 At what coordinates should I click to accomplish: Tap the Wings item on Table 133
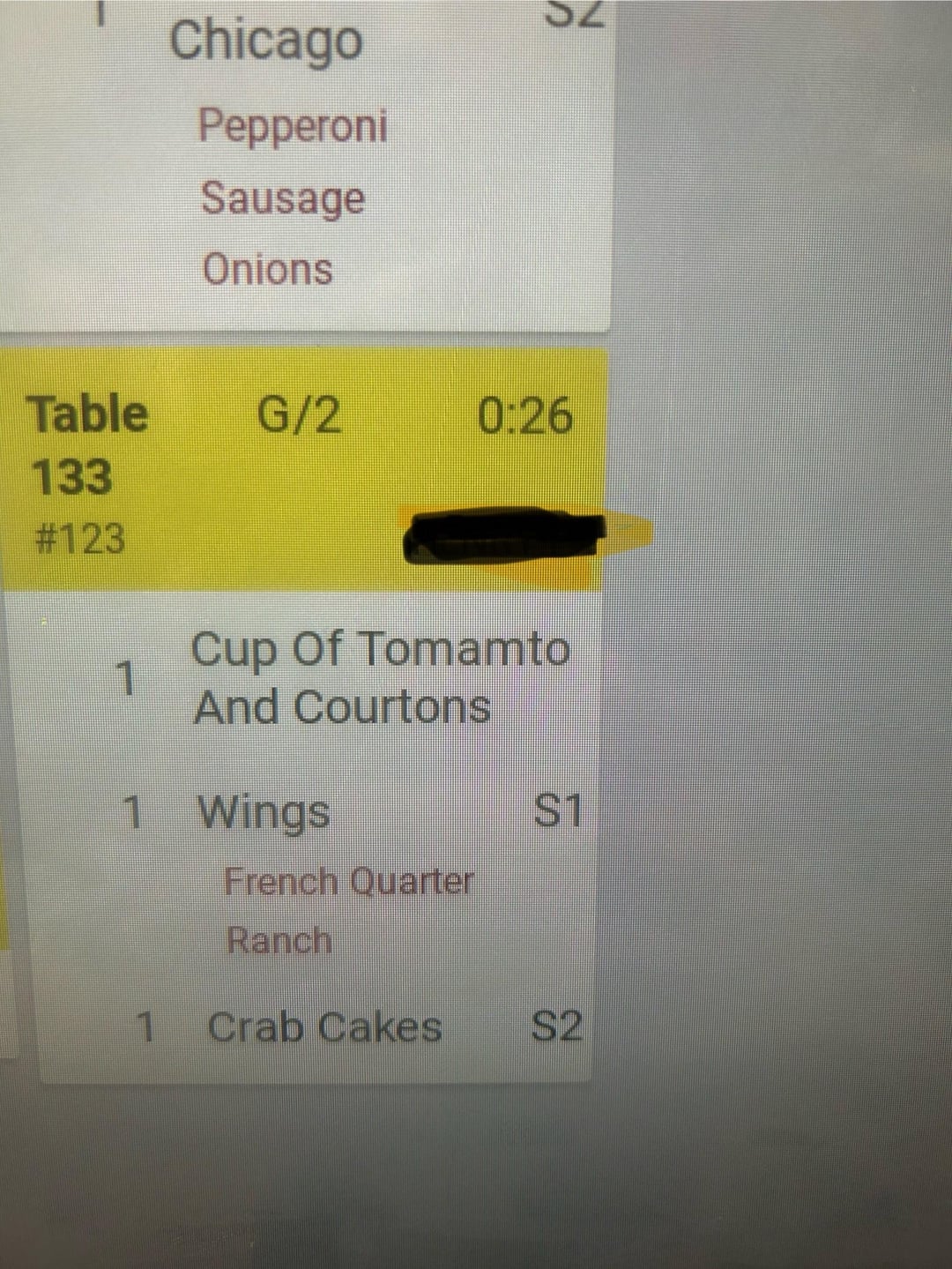pos(264,811)
